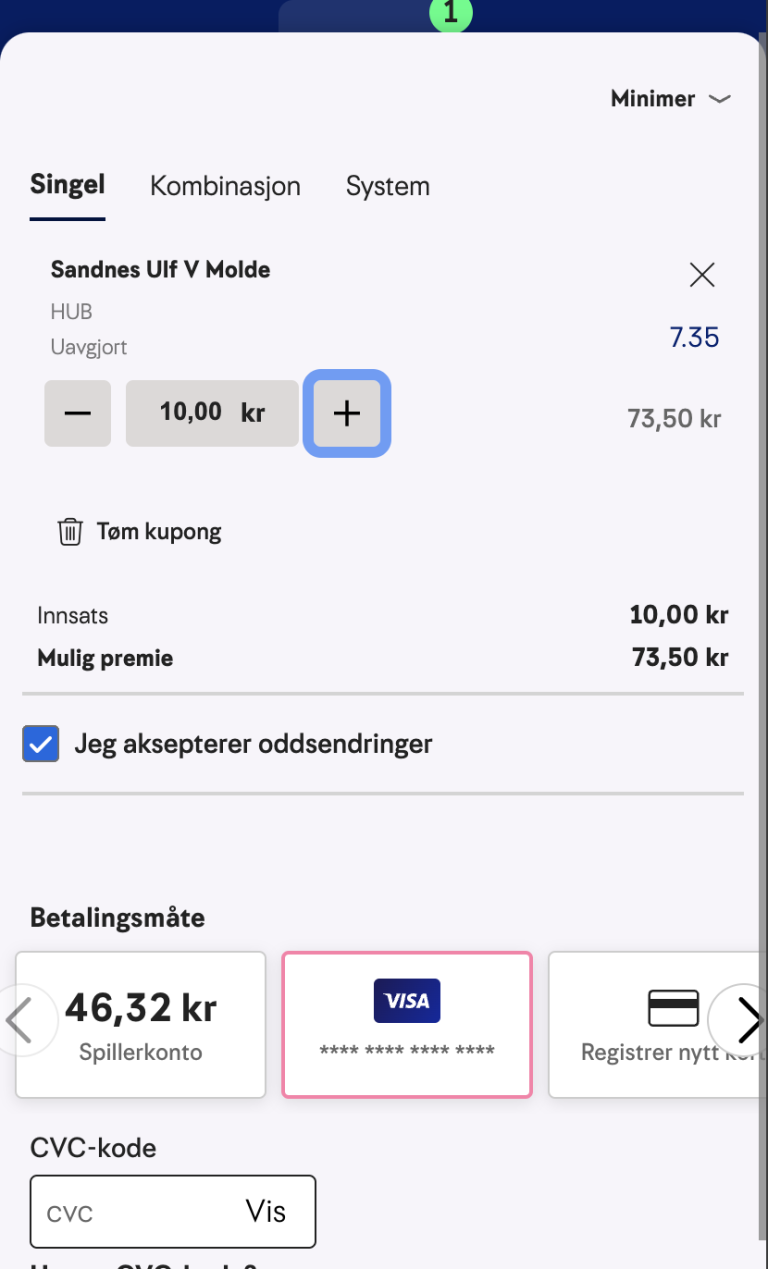Collapse the betslip with Minimer chevron
Screen dimensions: 768x1269
719,98
